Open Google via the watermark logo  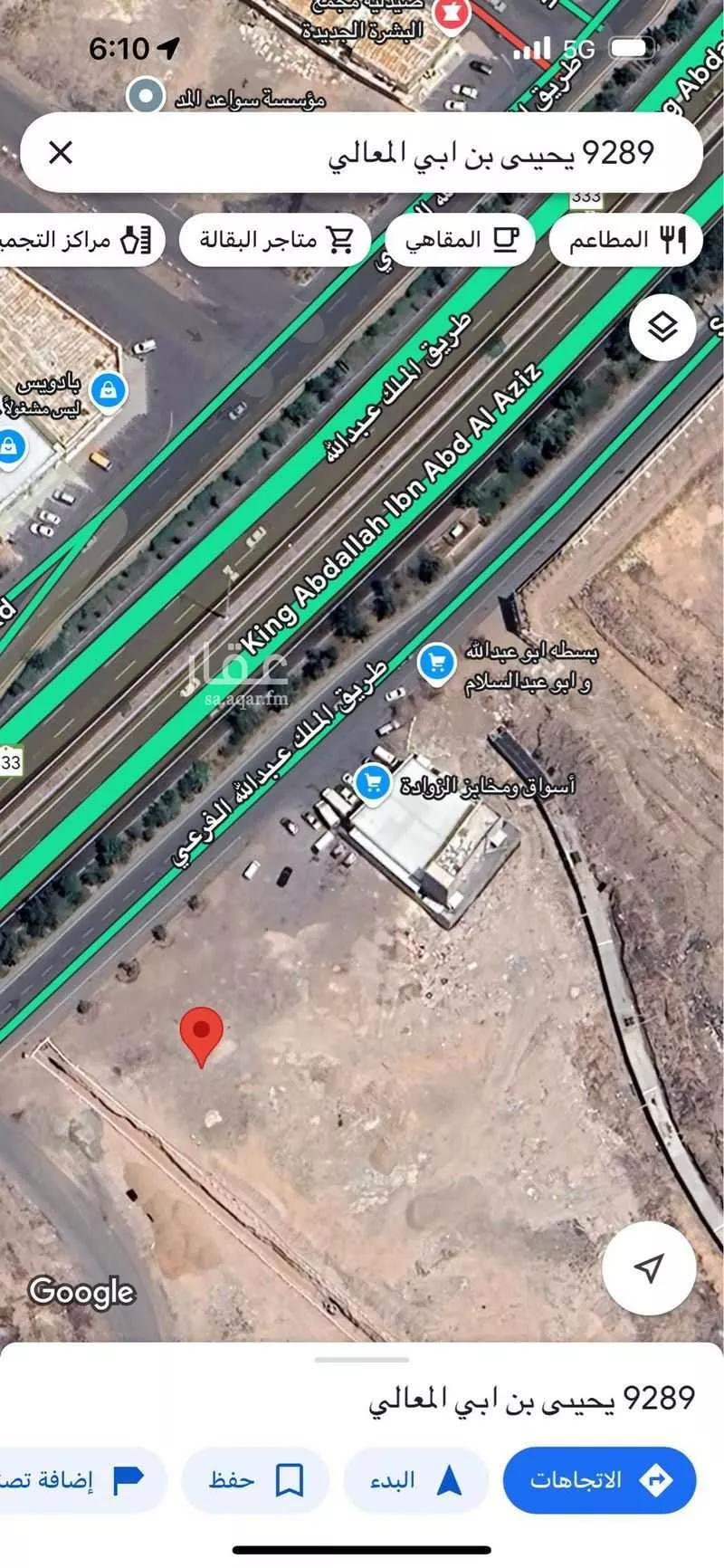82,1292
